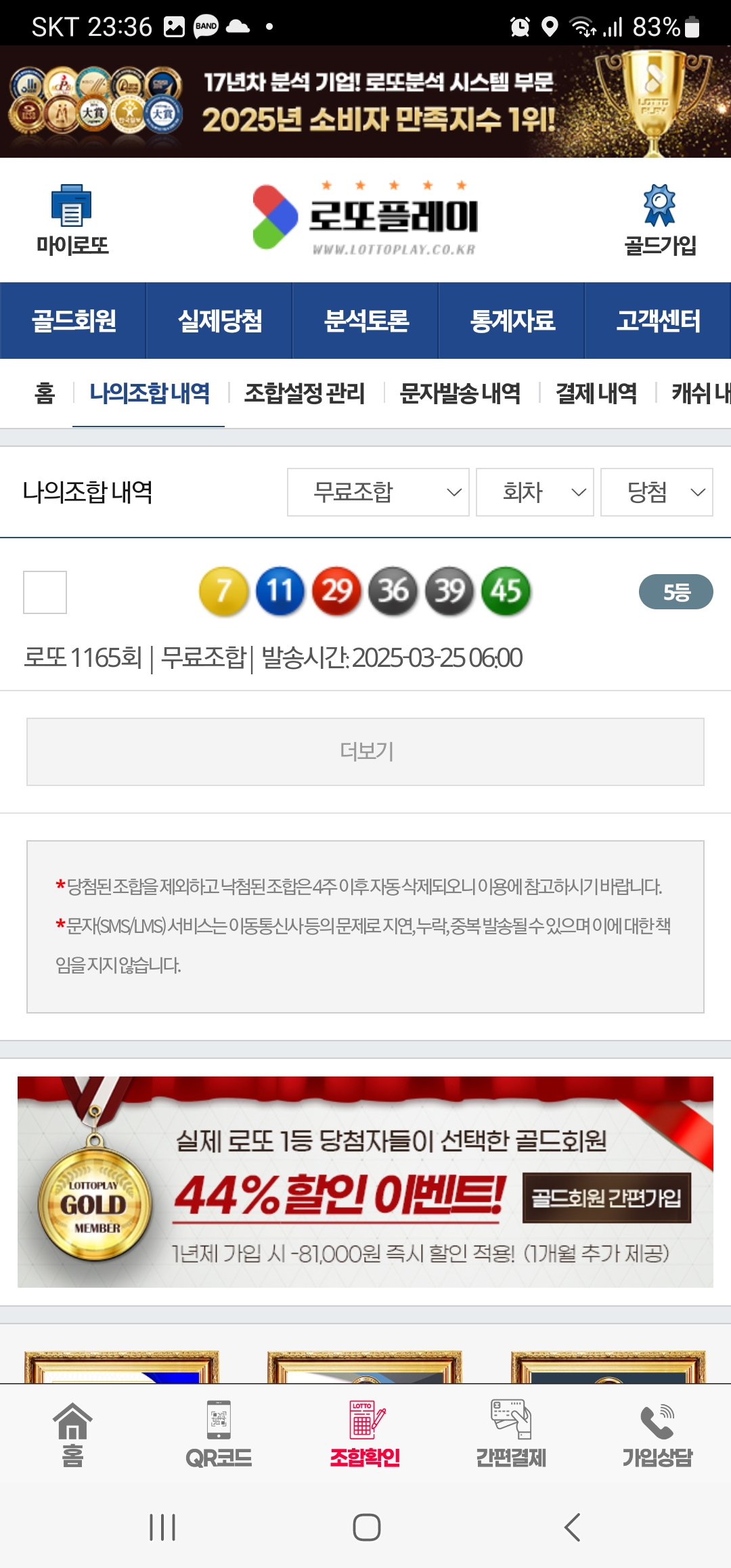Expand the 회차 dropdown

(535, 492)
